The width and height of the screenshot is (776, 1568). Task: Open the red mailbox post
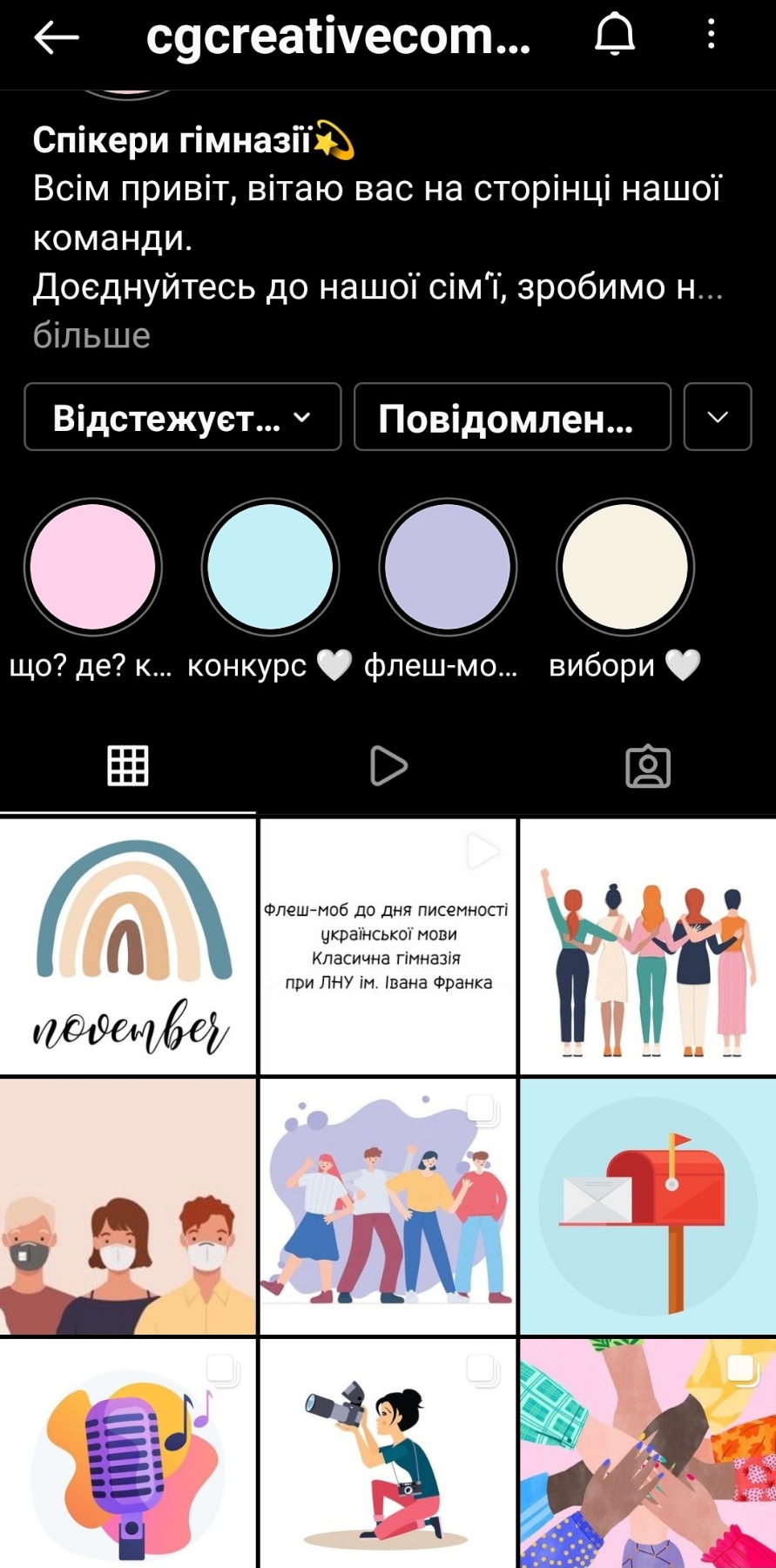point(648,1207)
